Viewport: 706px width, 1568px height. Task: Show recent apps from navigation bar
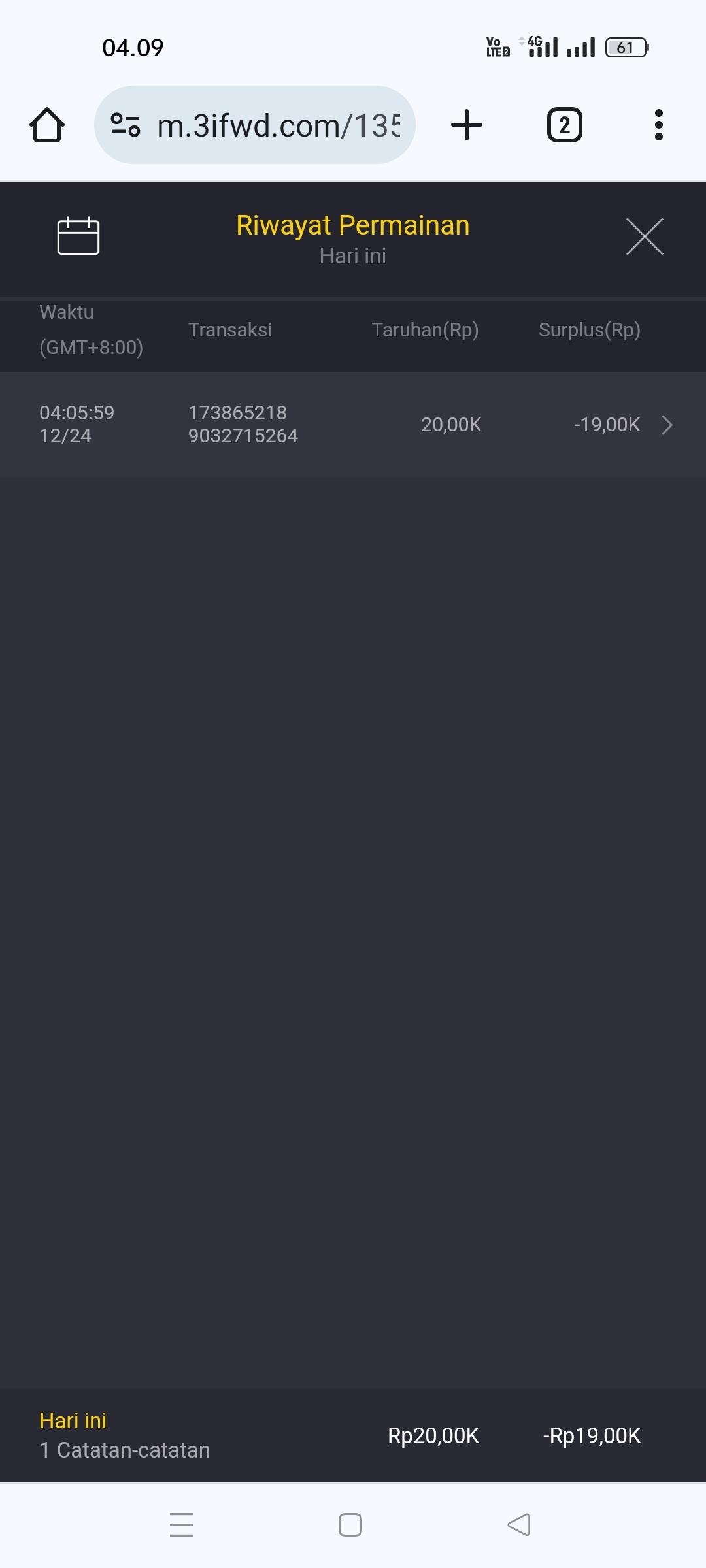[x=182, y=1525]
